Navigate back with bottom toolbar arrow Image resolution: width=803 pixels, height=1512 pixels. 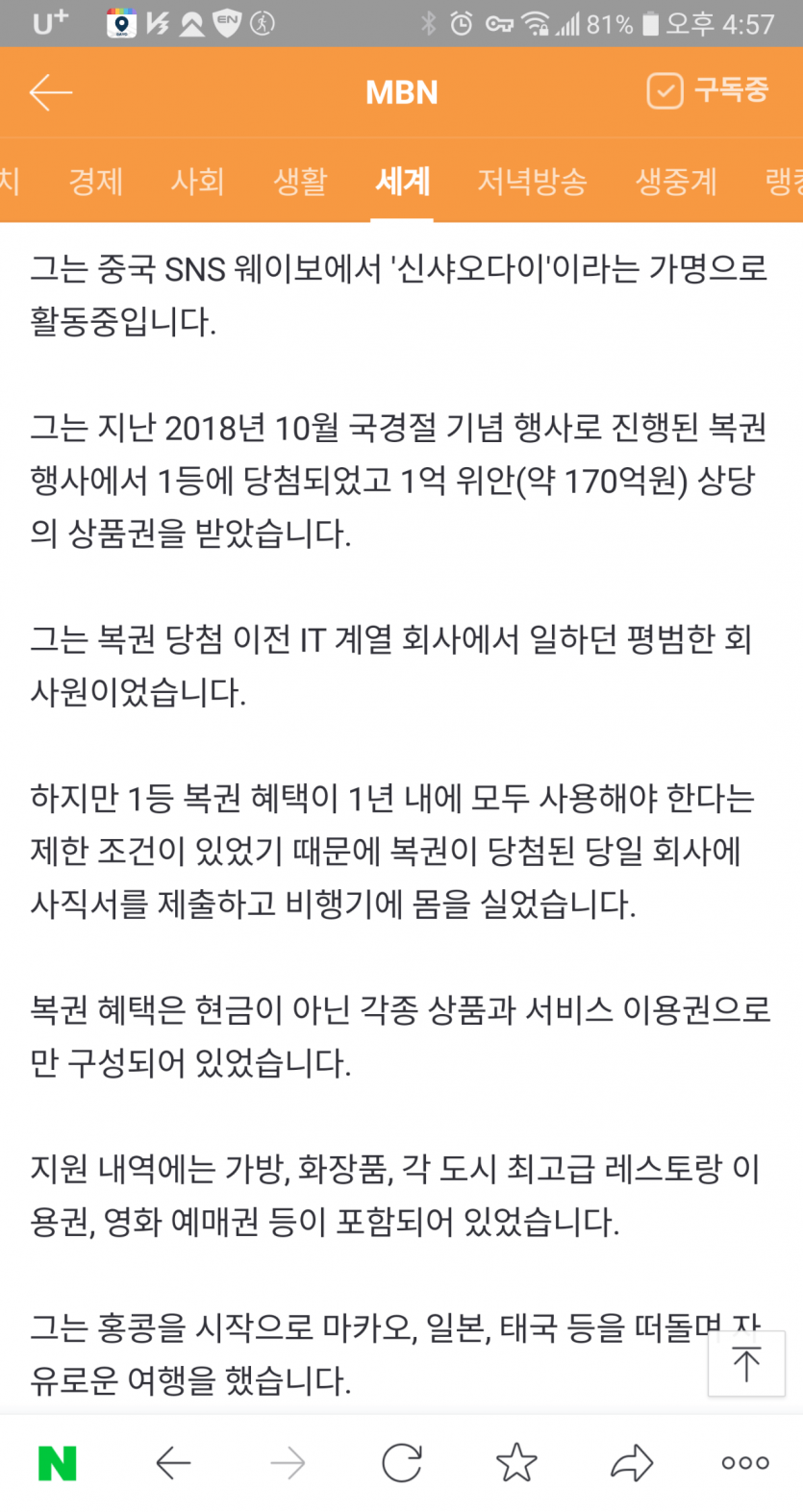coord(173,1463)
